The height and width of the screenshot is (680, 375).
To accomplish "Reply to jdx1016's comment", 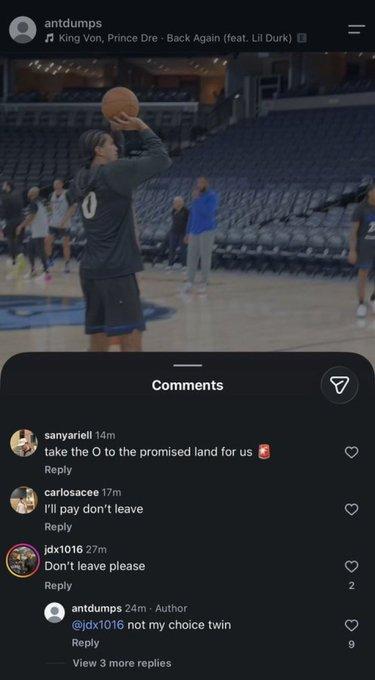I will [58, 585].
